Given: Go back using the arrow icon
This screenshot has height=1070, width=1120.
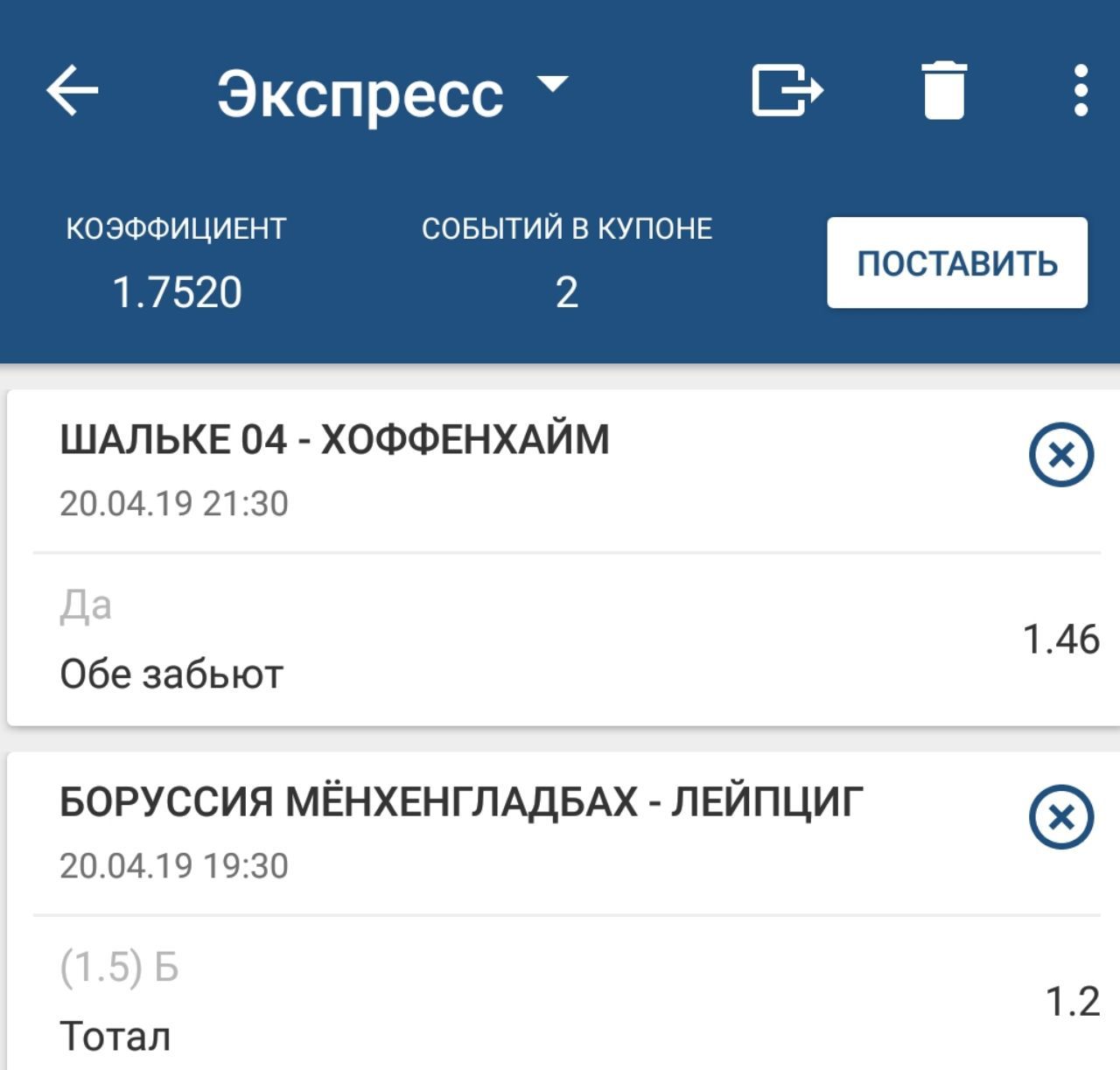Looking at the screenshot, I should coord(73,90).
